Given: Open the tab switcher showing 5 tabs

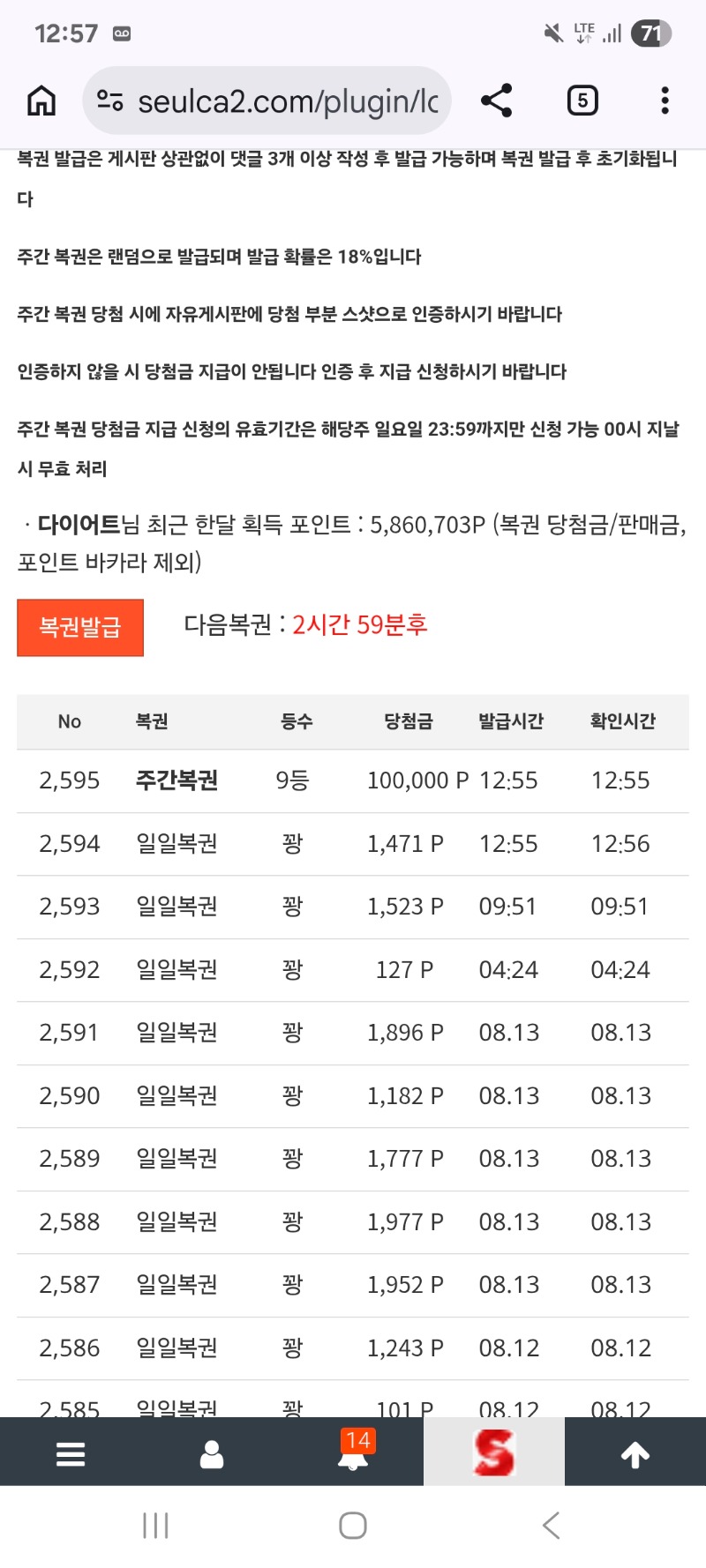Looking at the screenshot, I should 582,101.
